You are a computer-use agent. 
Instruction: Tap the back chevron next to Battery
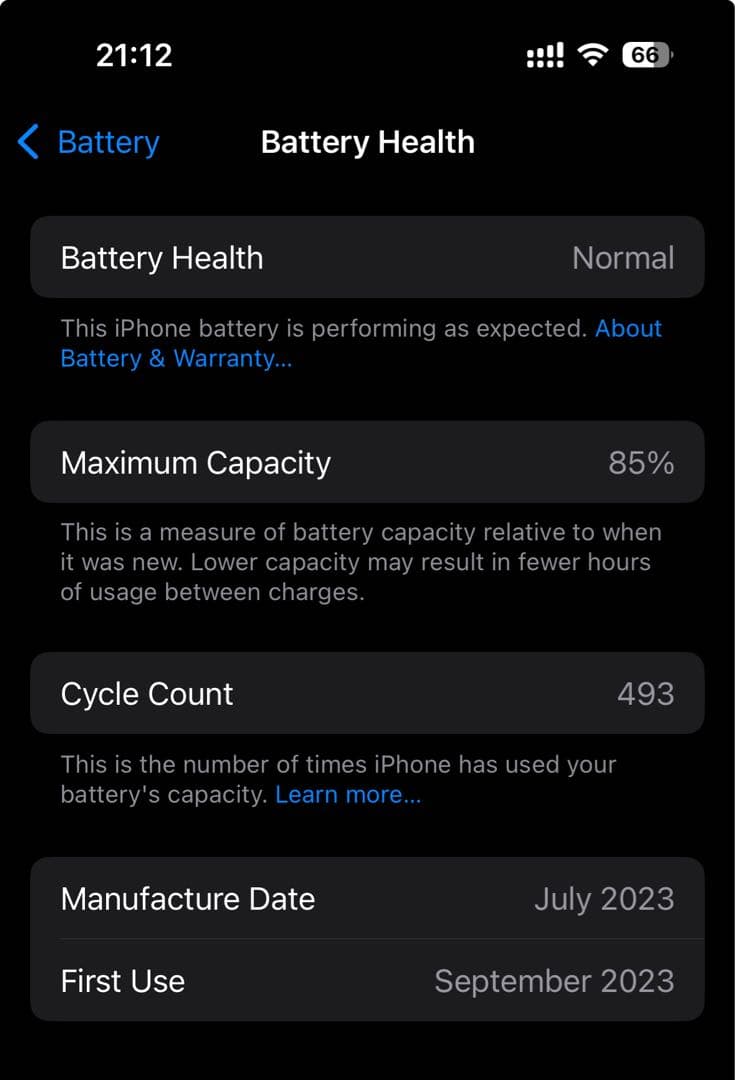(27, 142)
